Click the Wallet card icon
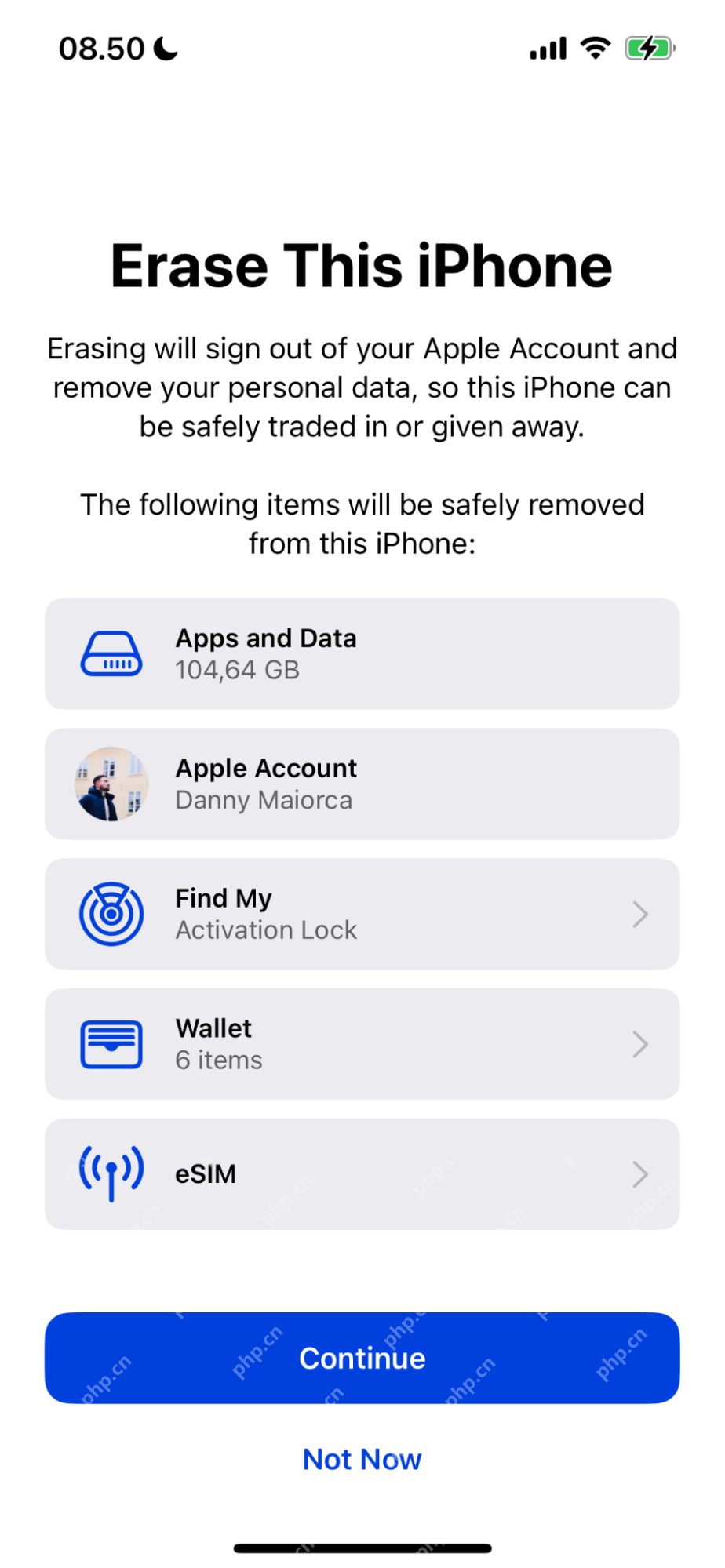 click(111, 1043)
